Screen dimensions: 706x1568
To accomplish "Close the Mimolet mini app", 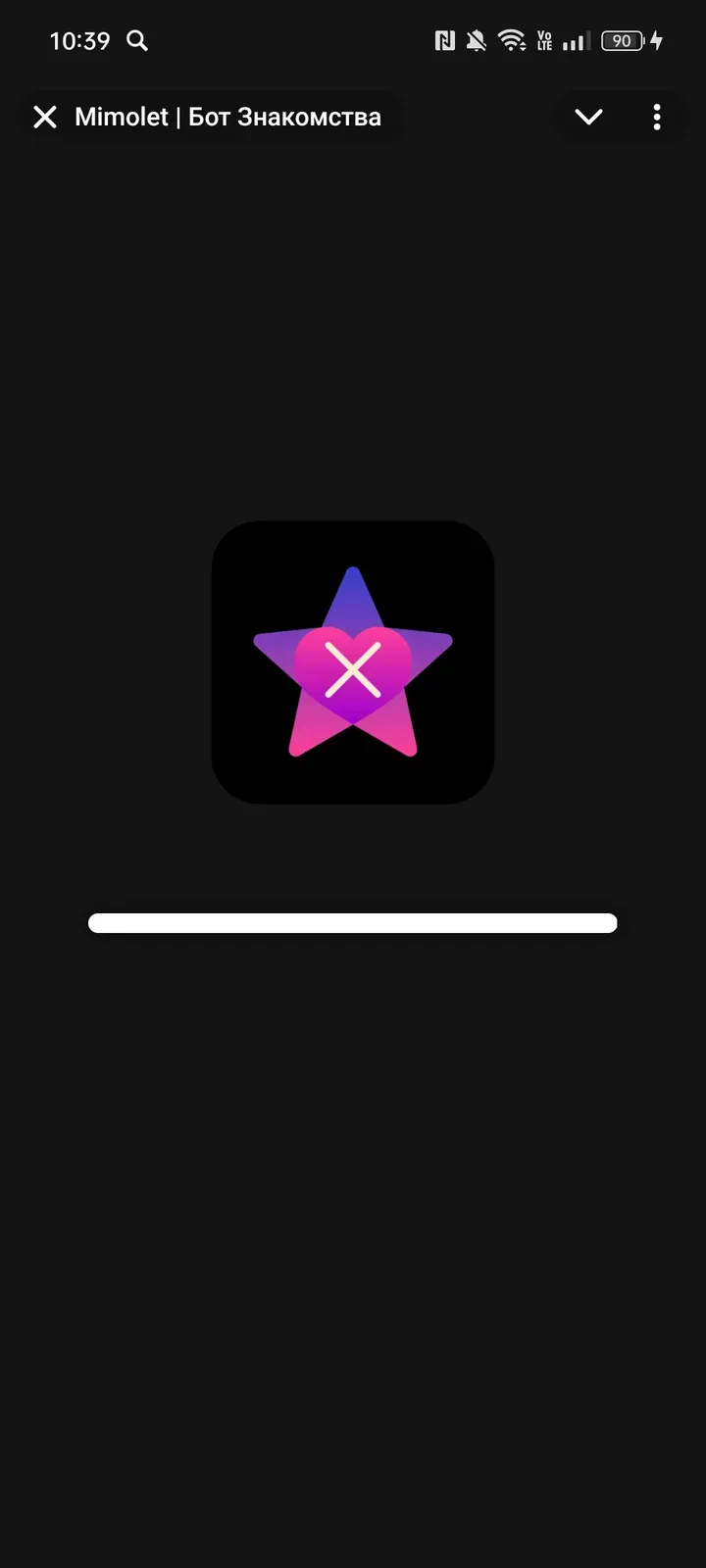I will [45, 118].
